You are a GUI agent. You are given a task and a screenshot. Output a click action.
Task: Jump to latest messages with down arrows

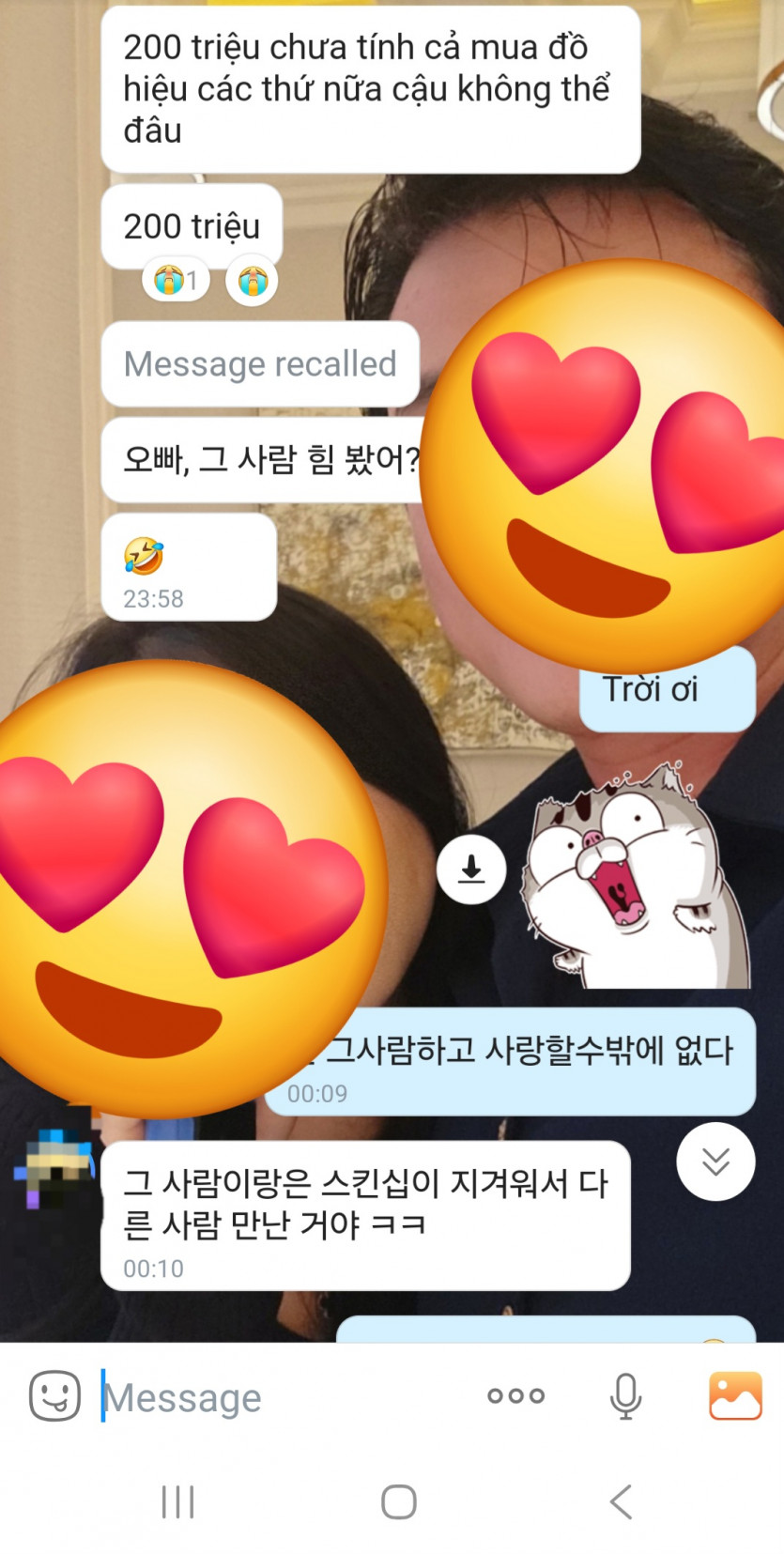pos(715,1162)
